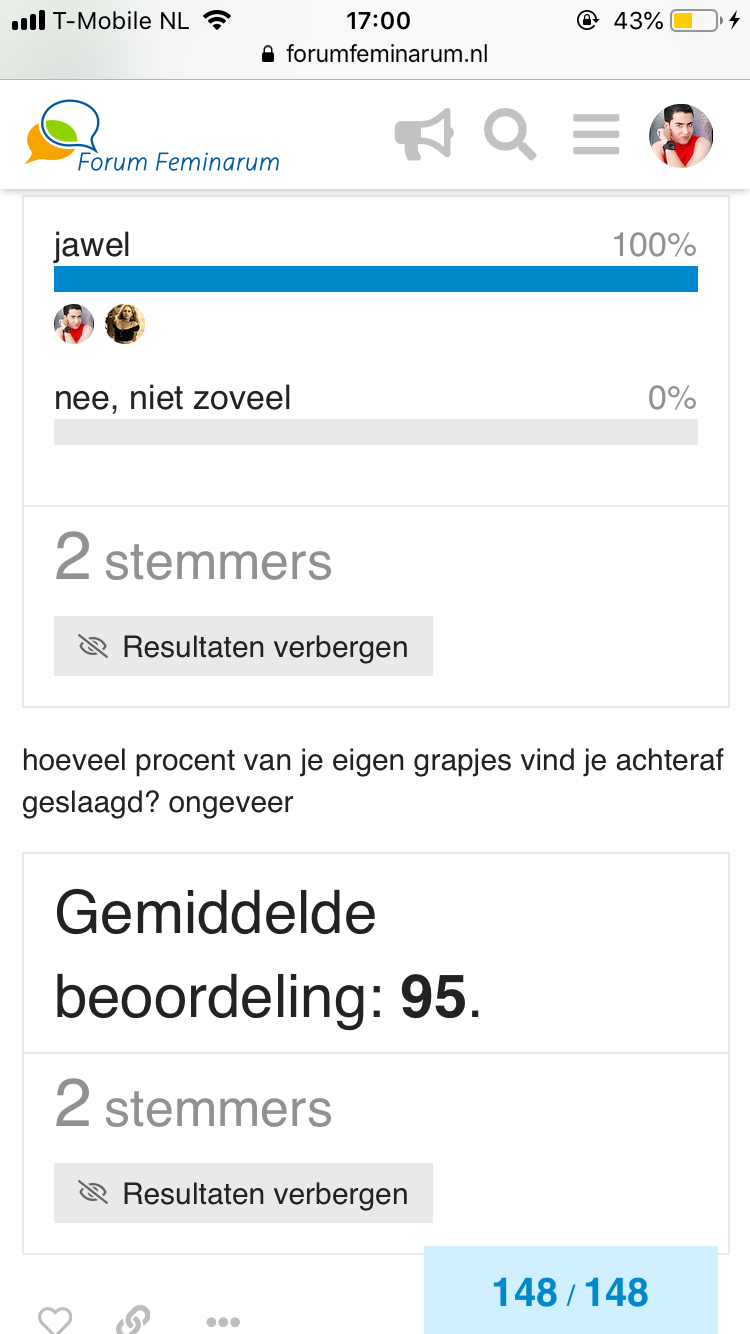The height and width of the screenshot is (1334, 750).
Task: Open the search magnifier in header
Action: click(x=510, y=135)
